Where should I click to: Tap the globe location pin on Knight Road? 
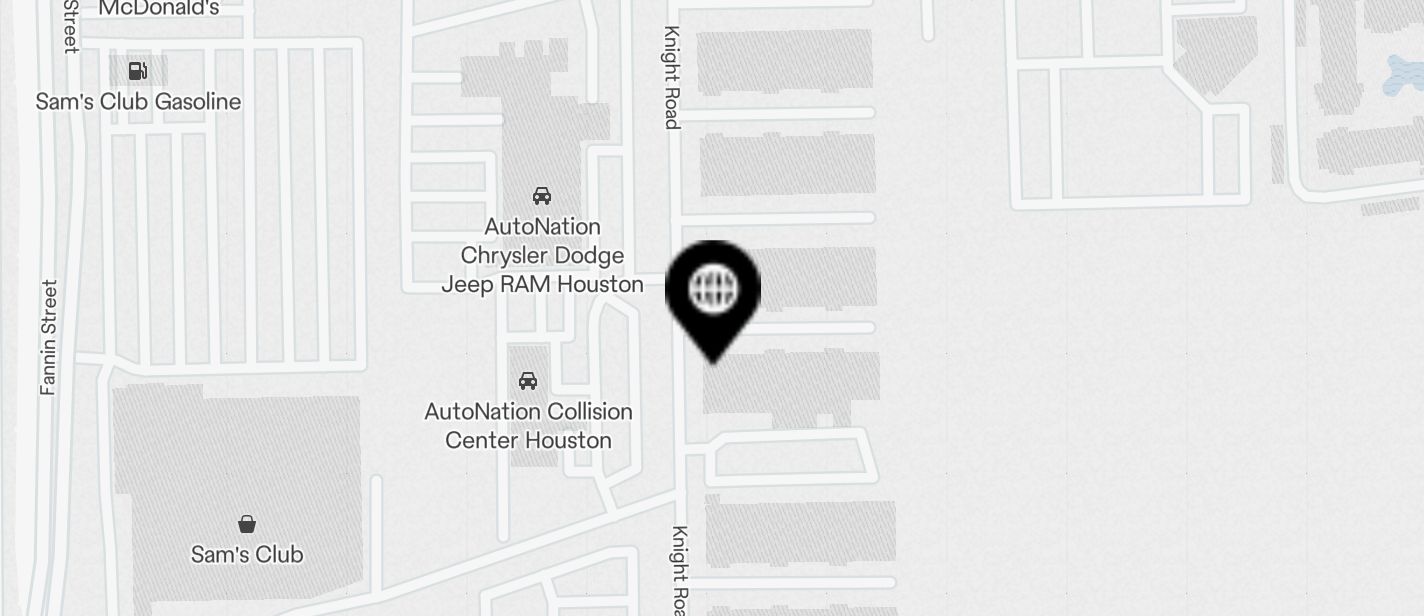pos(714,292)
